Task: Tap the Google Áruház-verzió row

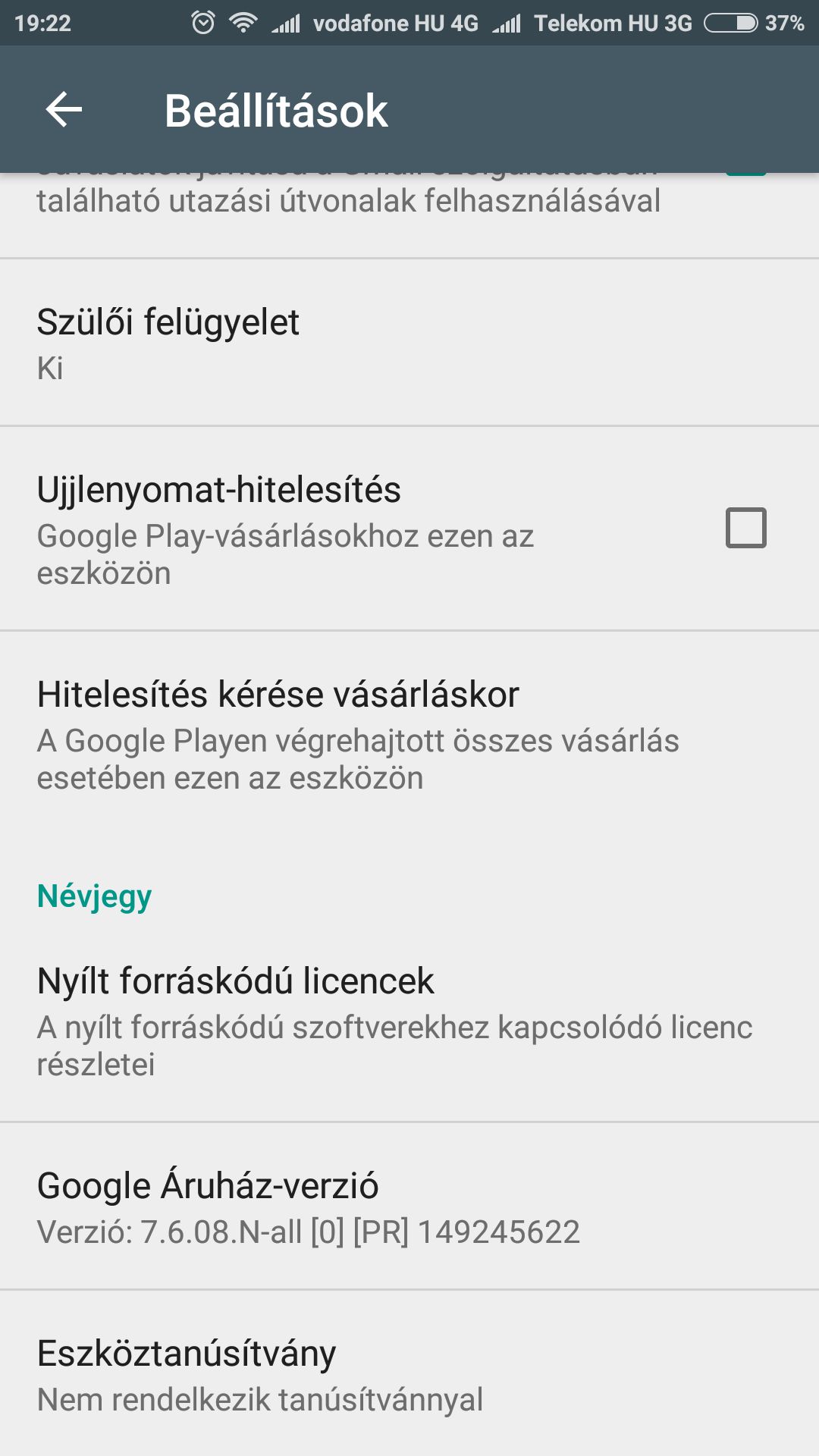Action: pos(409,1207)
